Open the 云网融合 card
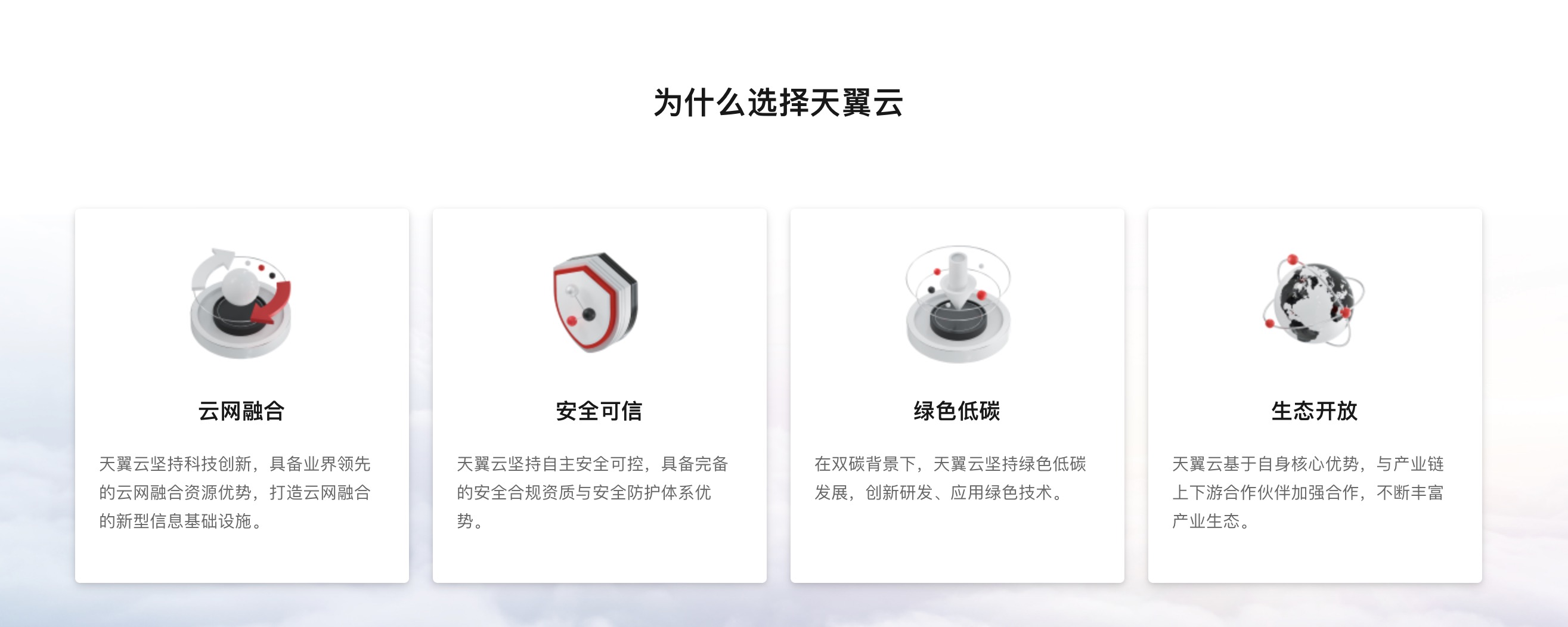This screenshot has width=1568, height=627. tap(241, 396)
